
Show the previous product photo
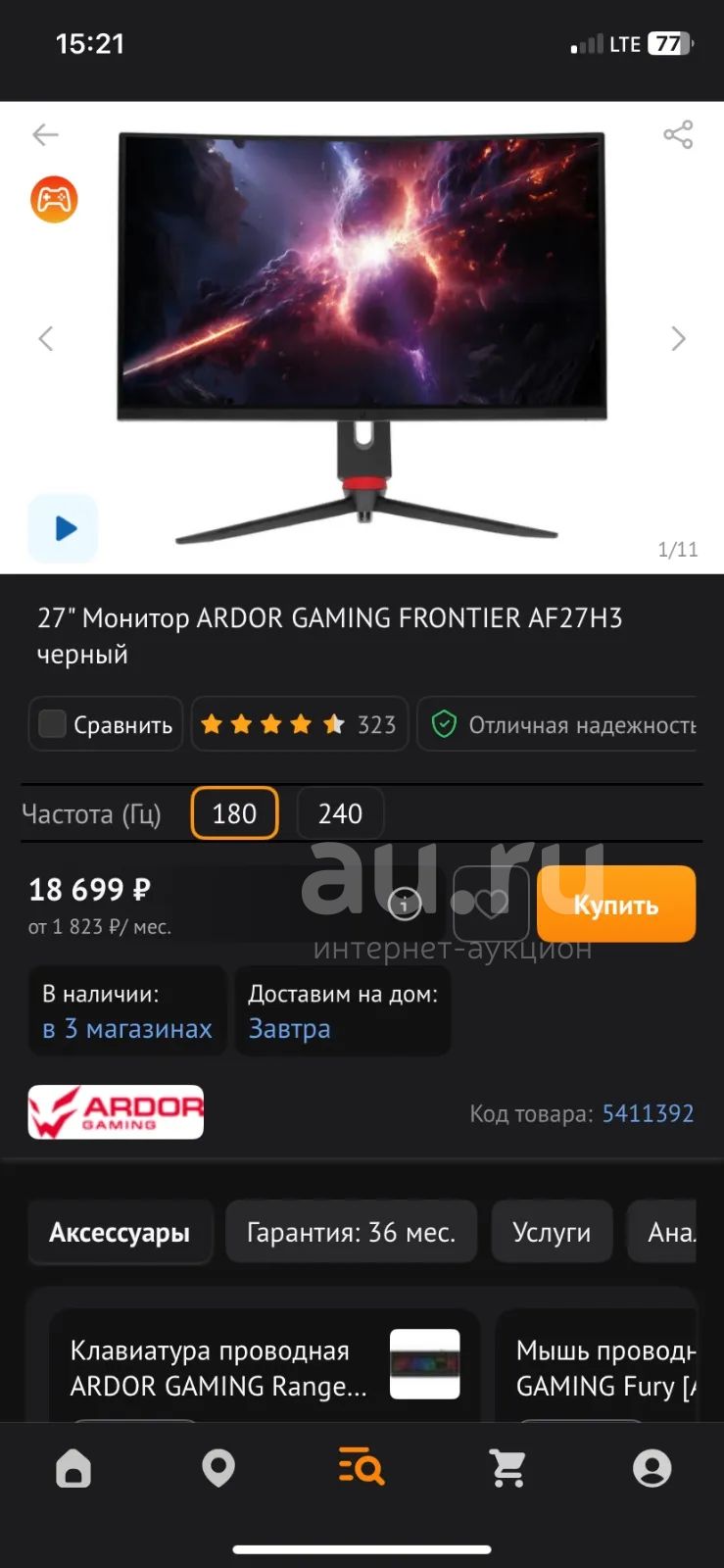(x=45, y=339)
